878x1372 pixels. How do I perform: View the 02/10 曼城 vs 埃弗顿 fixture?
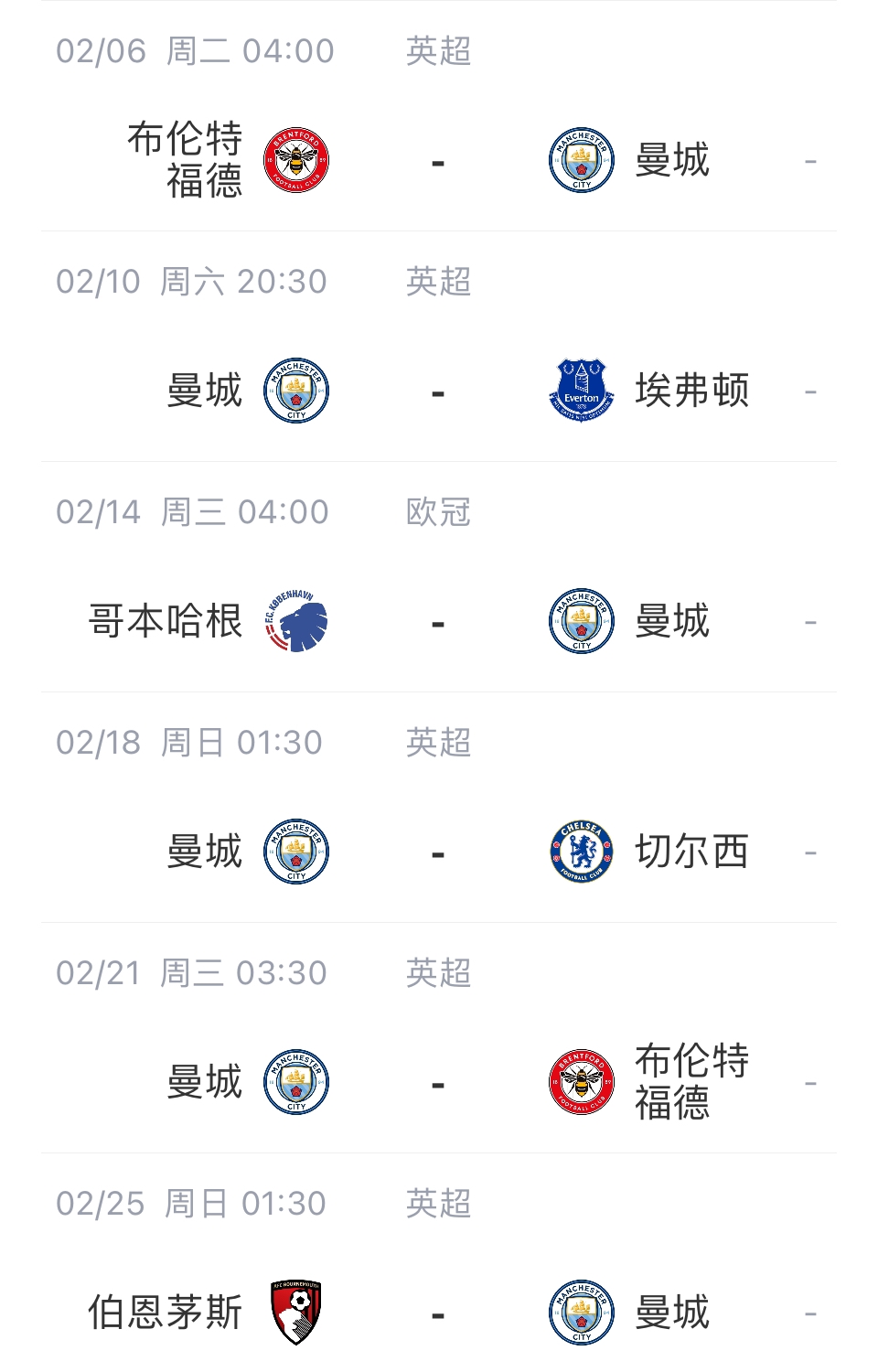coord(438,392)
